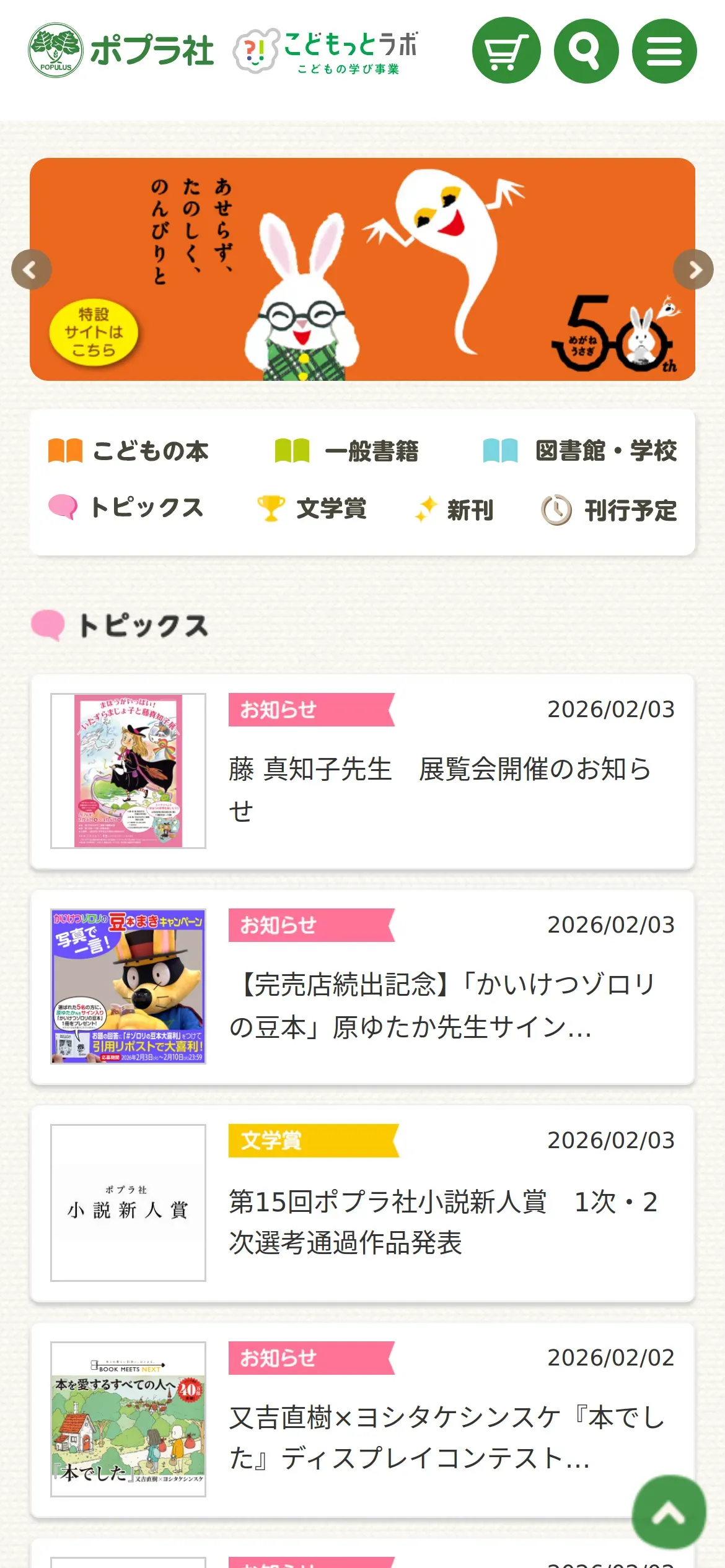
Task: Jump back to top of page
Action: pos(669,1512)
